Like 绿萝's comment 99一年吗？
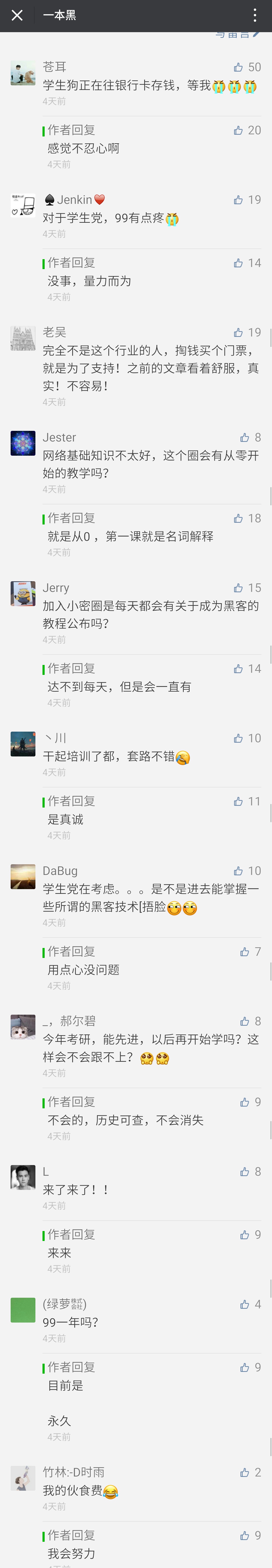This screenshot has height=1568, width=272. [x=245, y=1304]
